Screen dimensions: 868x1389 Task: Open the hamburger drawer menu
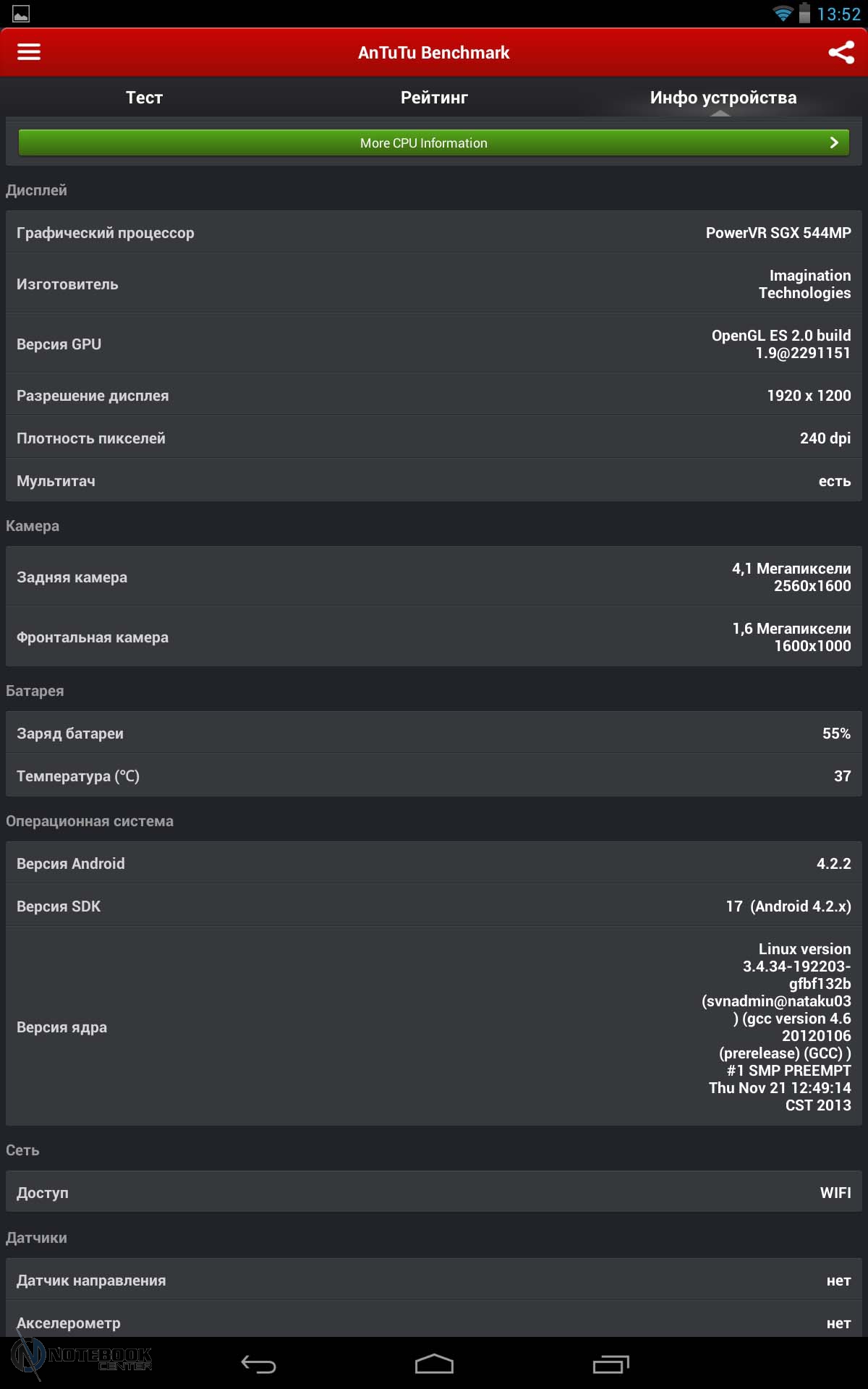coord(29,52)
